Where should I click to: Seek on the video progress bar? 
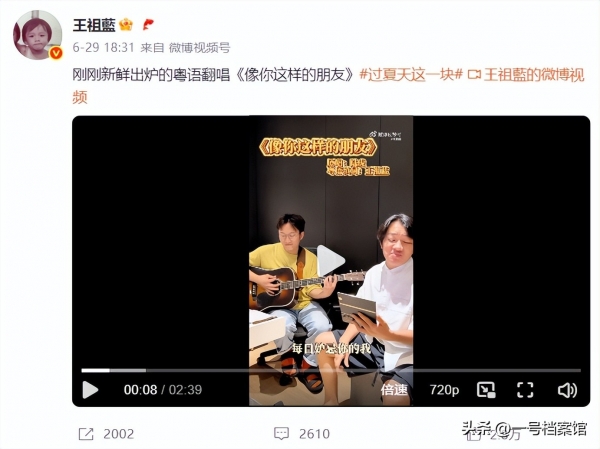(x=330, y=371)
